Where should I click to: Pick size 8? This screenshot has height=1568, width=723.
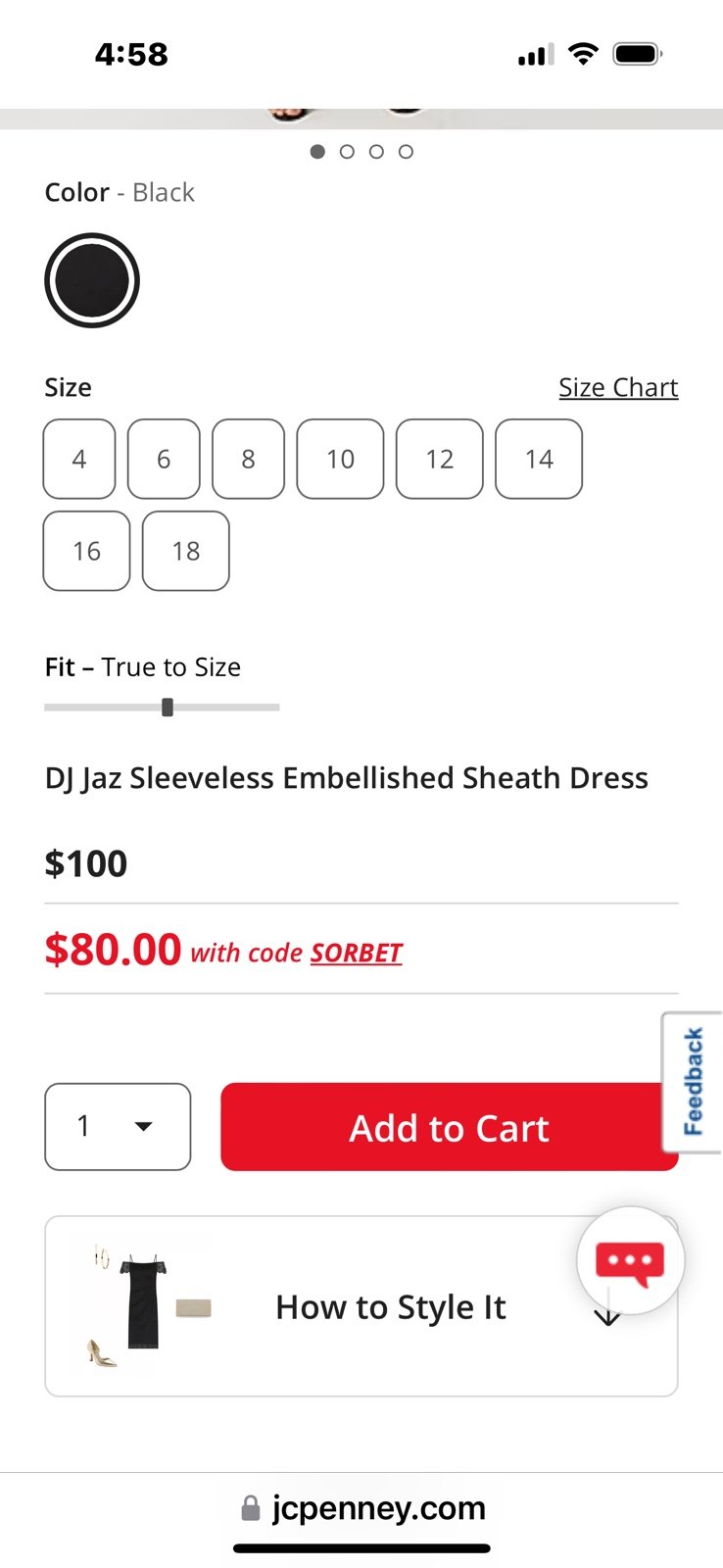click(249, 459)
